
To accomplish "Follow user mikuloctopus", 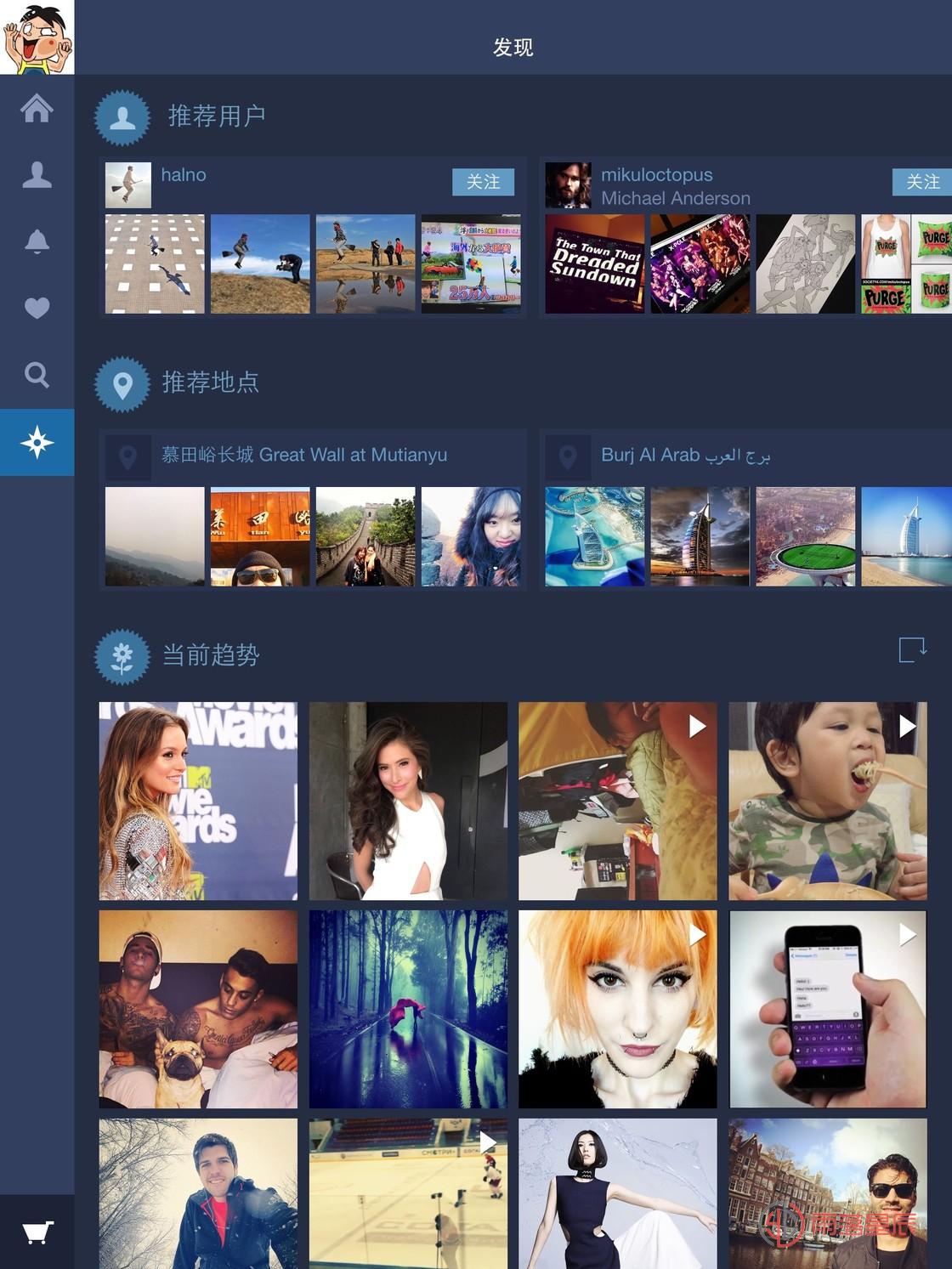I will click(x=922, y=182).
